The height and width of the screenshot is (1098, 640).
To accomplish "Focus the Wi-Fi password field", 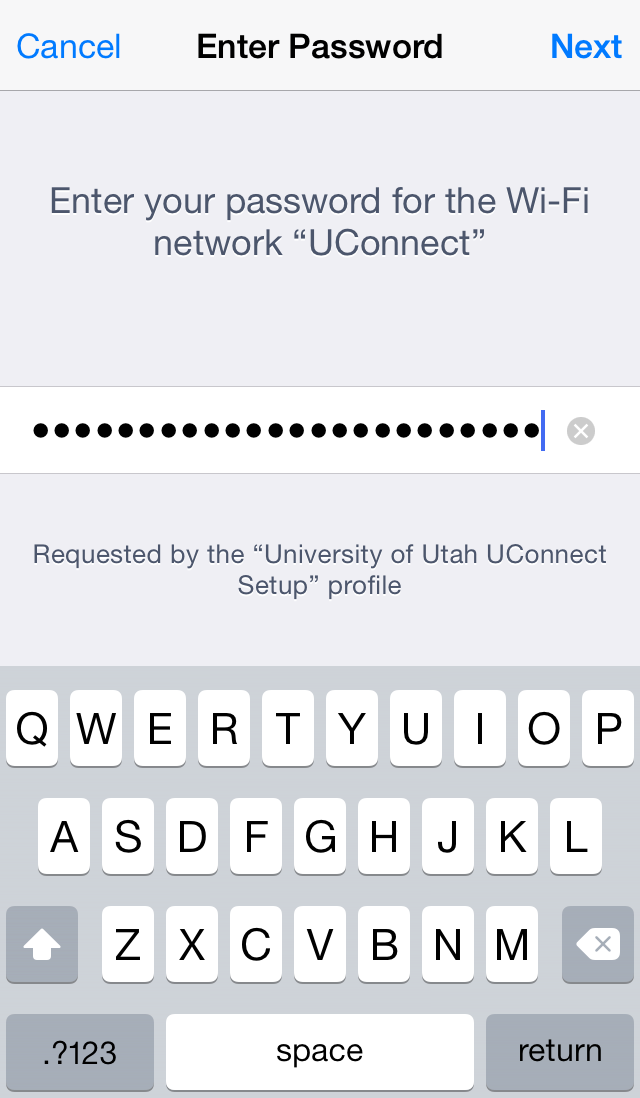I will [x=320, y=430].
